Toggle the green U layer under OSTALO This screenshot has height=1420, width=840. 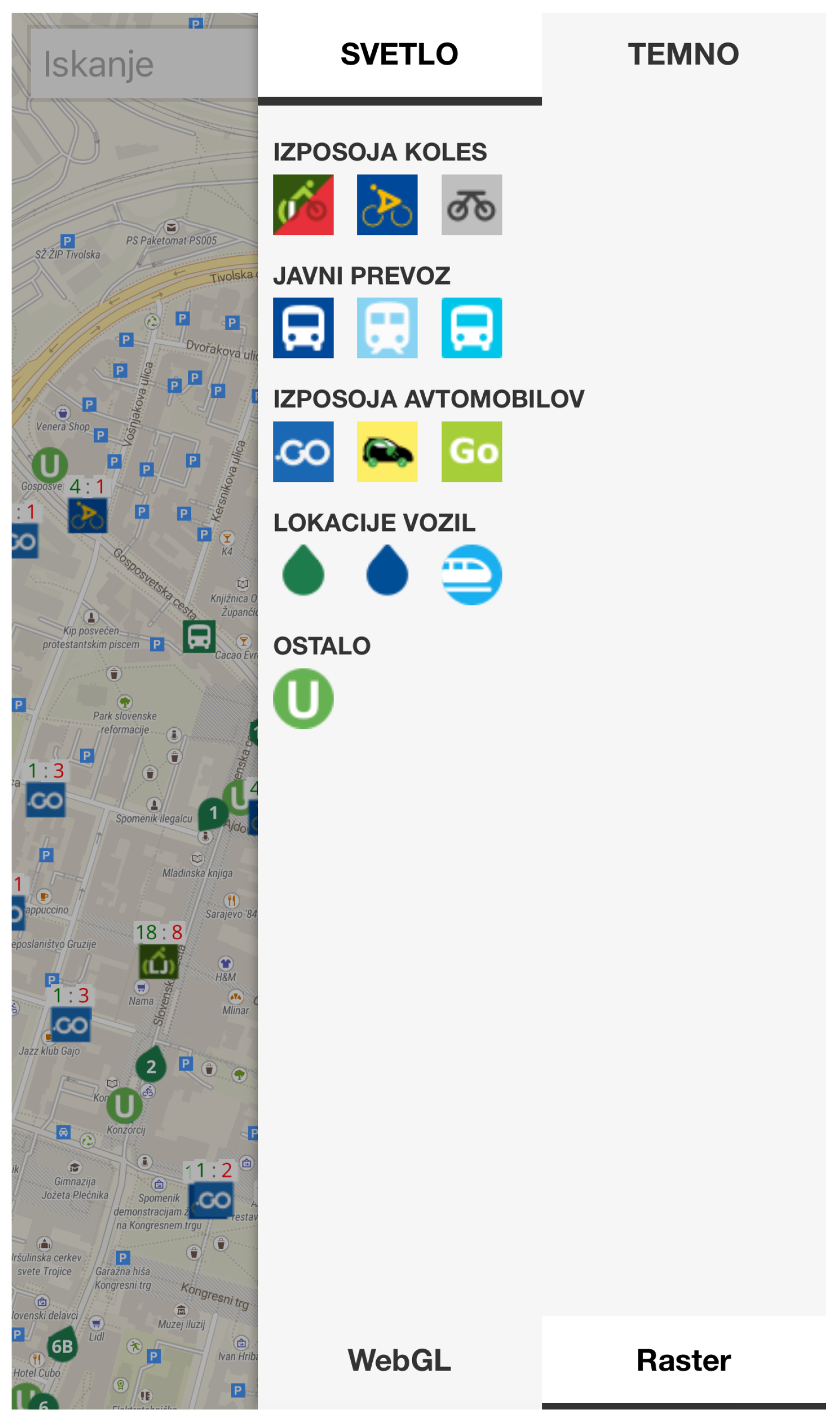(303, 699)
